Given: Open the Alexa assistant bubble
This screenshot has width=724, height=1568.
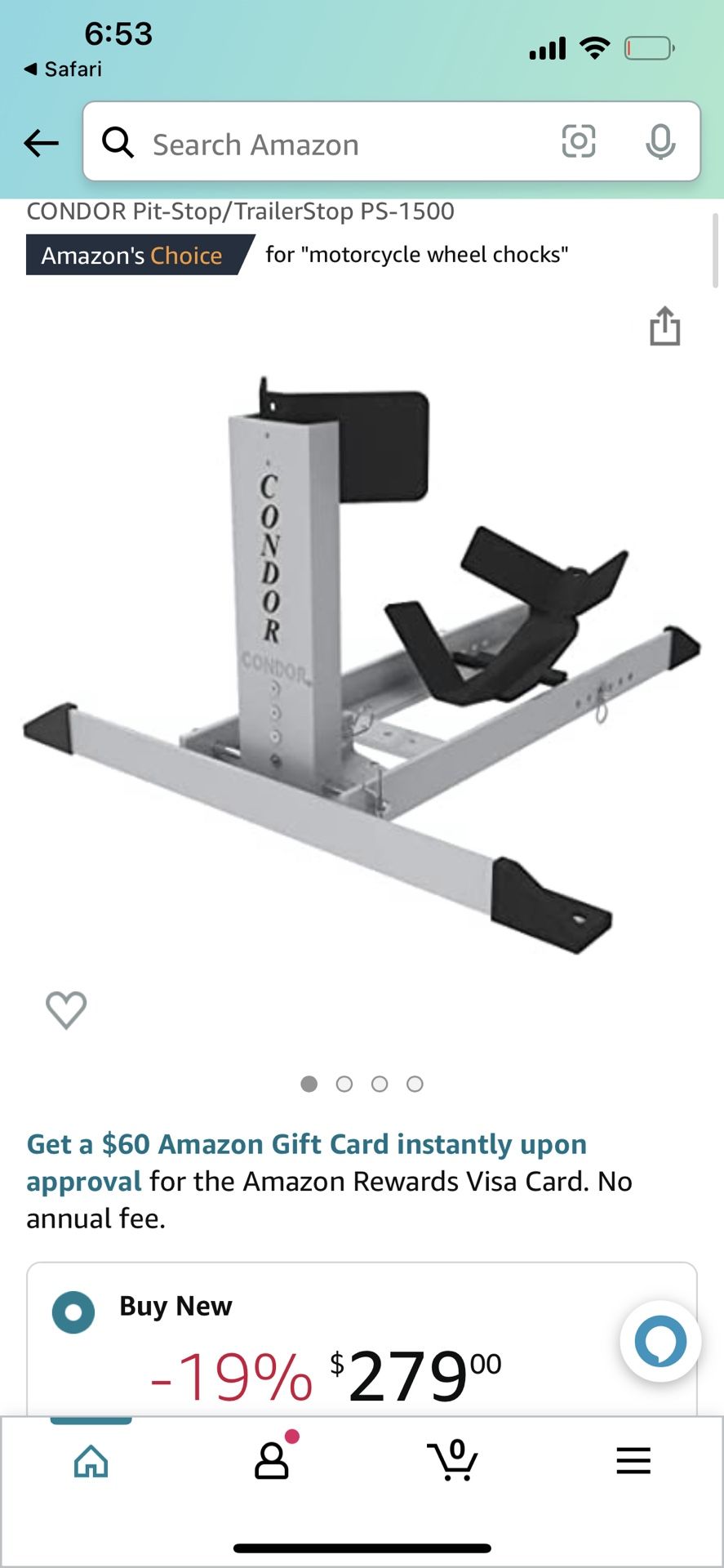Looking at the screenshot, I should [660, 1341].
